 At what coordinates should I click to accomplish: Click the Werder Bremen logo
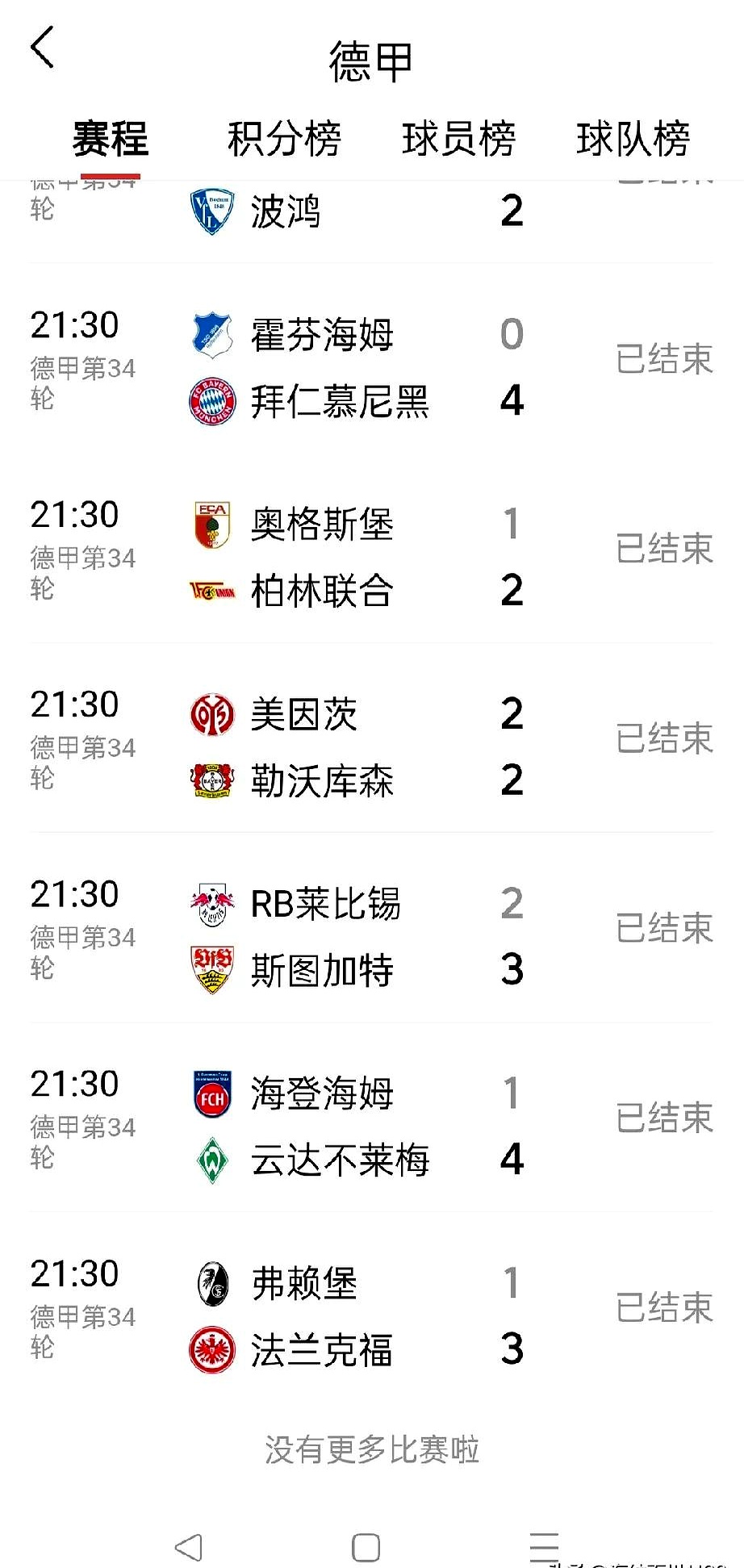[211, 1161]
